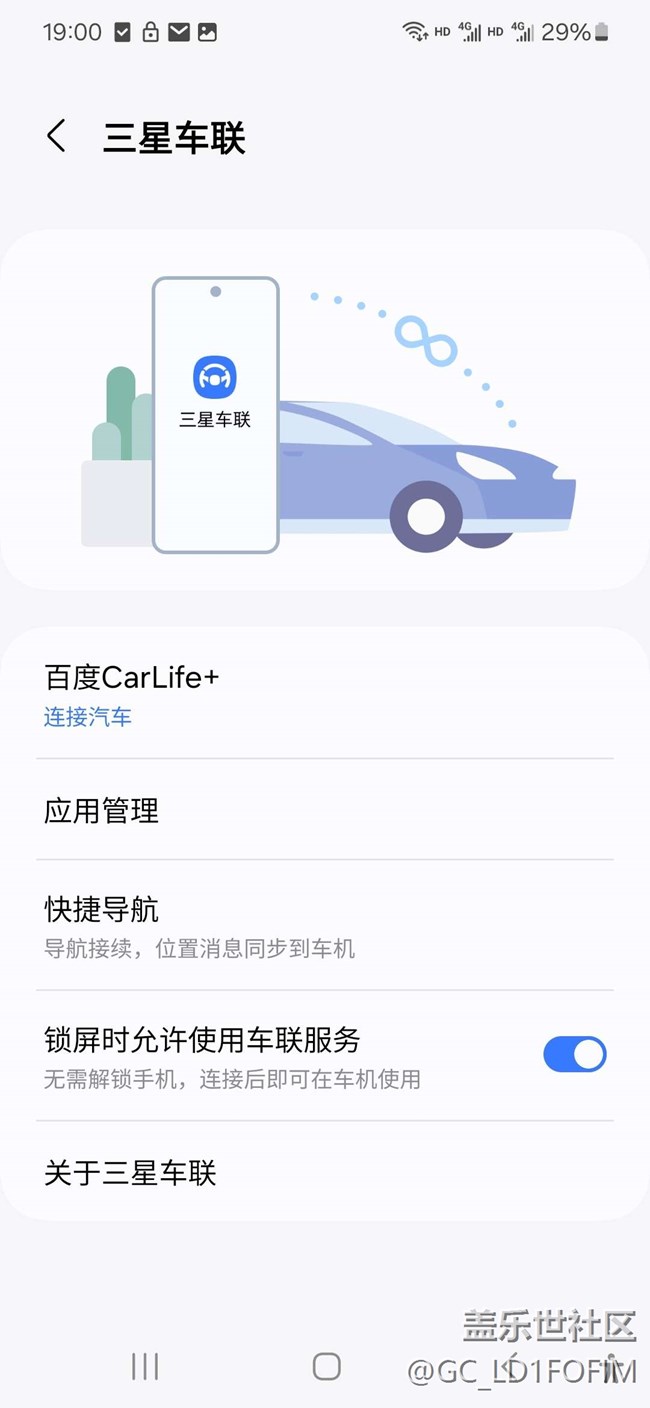Image resolution: width=650 pixels, height=1408 pixels.
Task: Tap the system home button
Action: [x=326, y=1366]
